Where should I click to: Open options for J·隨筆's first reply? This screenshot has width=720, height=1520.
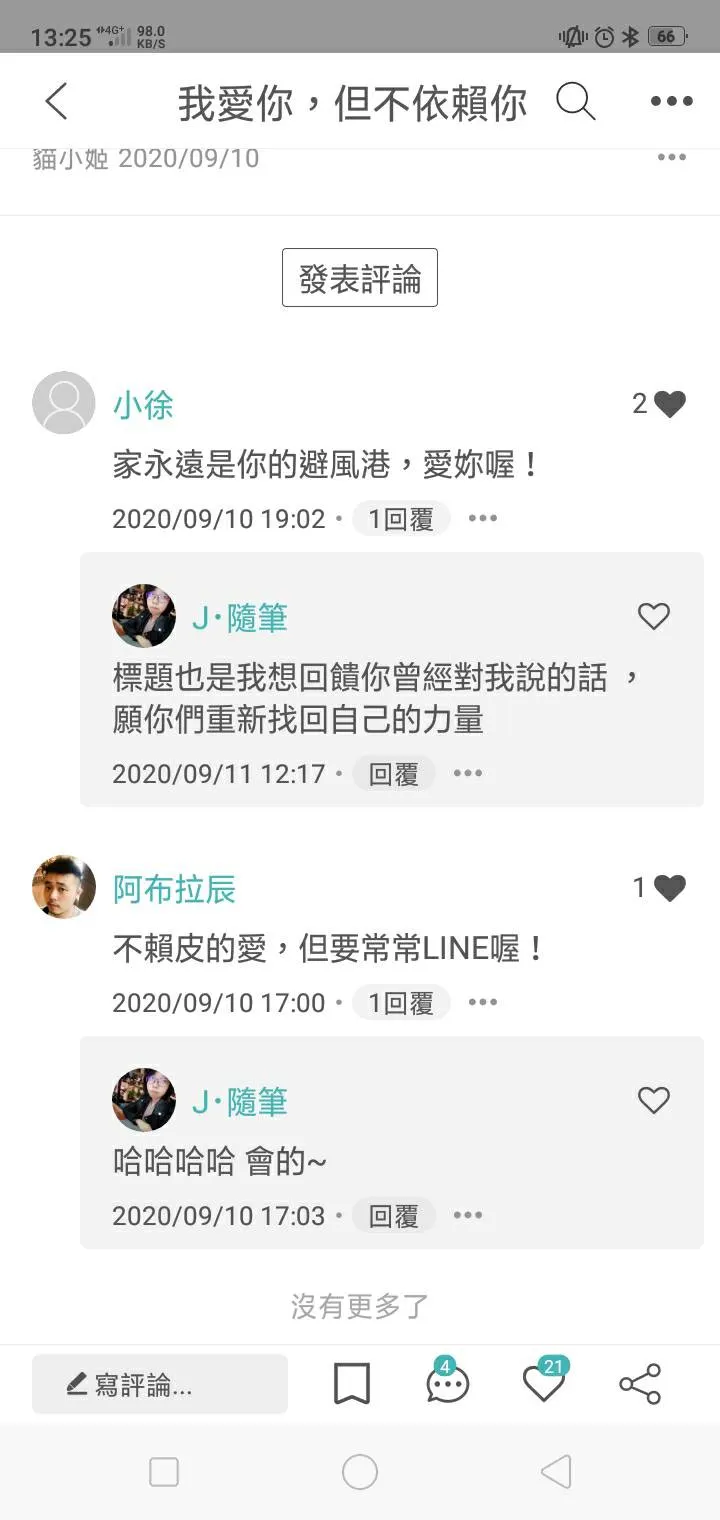coord(468,772)
